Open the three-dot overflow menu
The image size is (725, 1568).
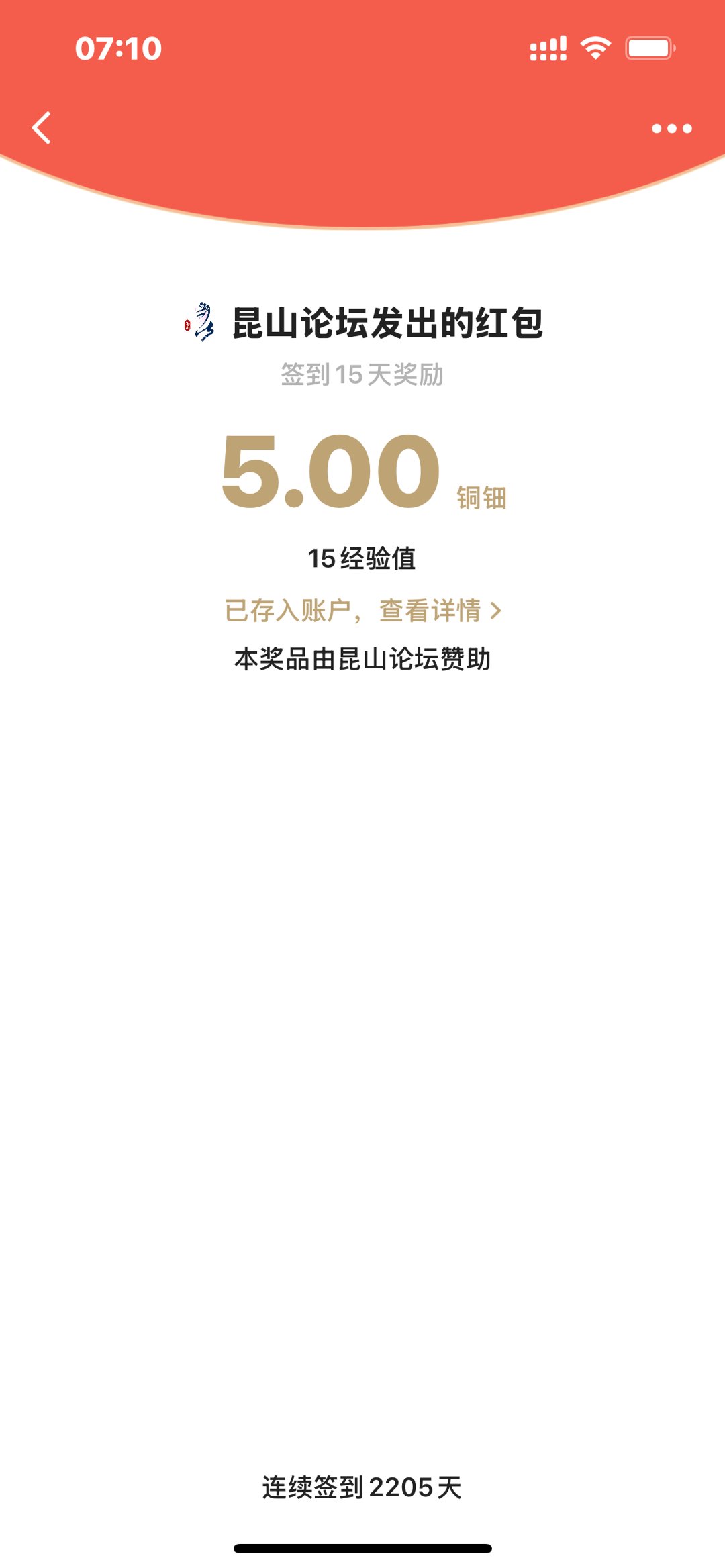pos(671,128)
